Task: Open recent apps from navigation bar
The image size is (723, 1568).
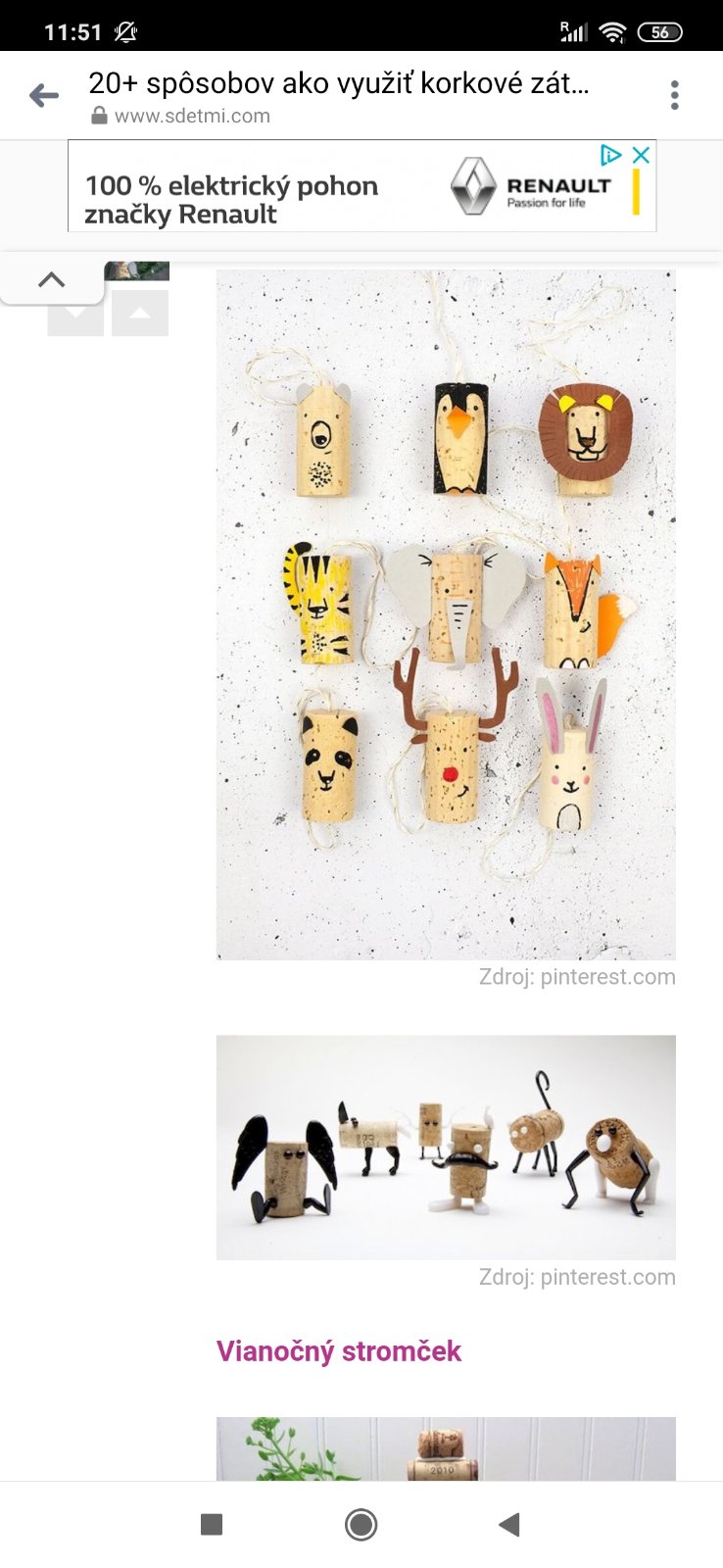Action: [x=212, y=1524]
